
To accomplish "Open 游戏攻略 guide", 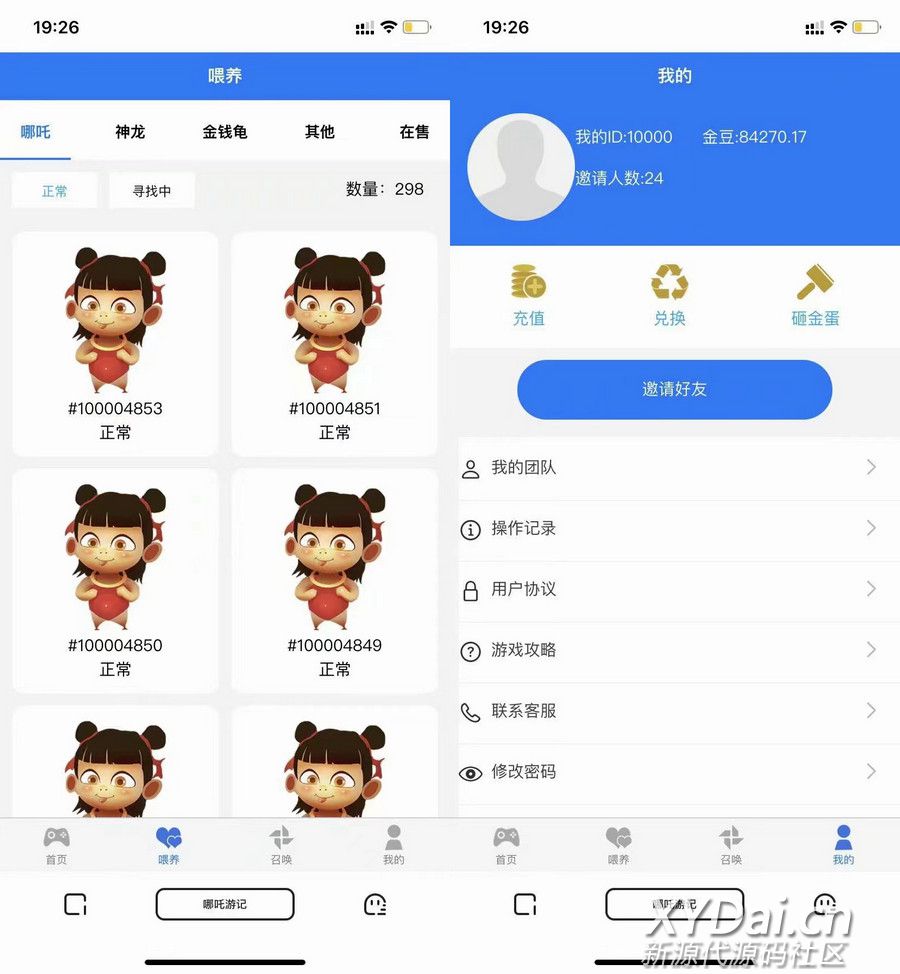I will (x=675, y=651).
